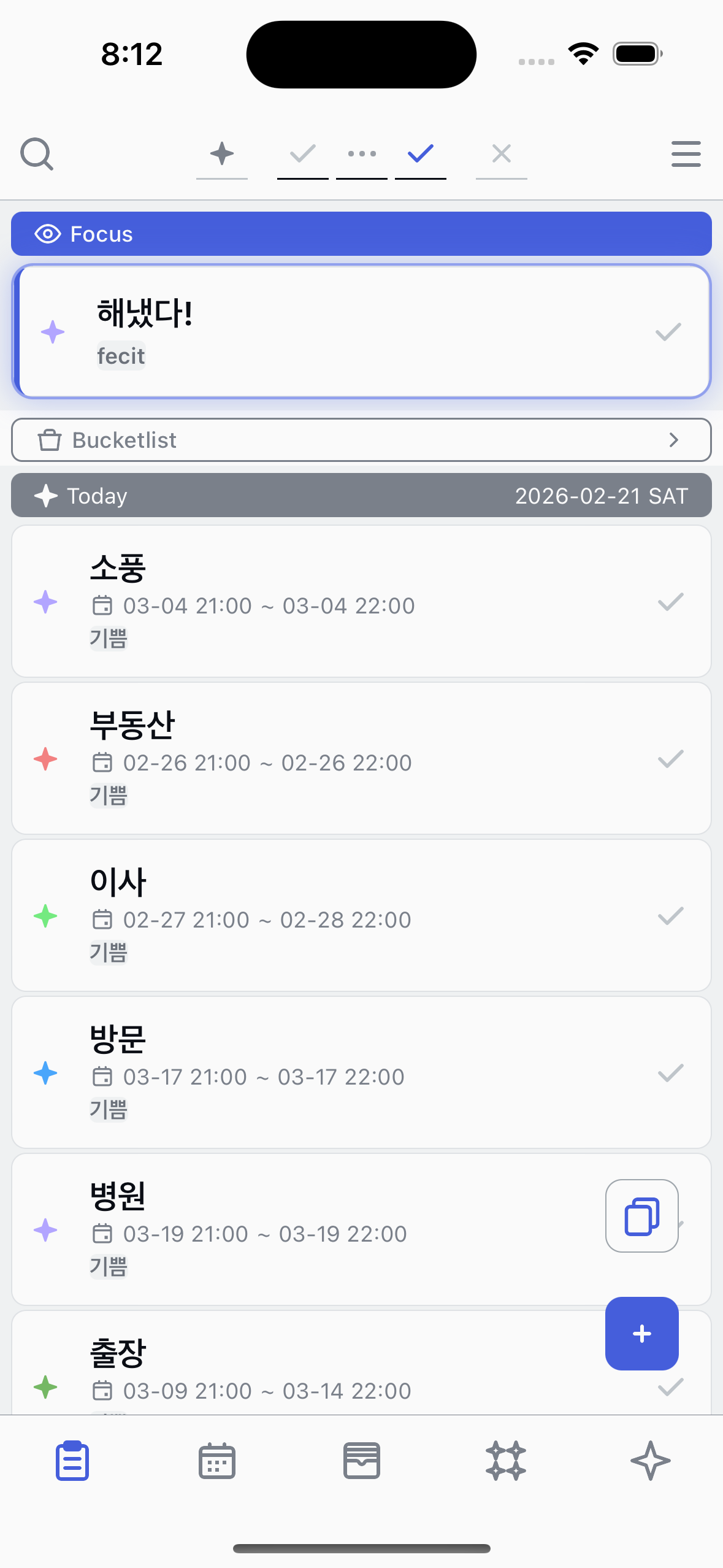This screenshot has width=723, height=1568.
Task: Open the card wallet view in bottom navigation
Action: 361,1460
